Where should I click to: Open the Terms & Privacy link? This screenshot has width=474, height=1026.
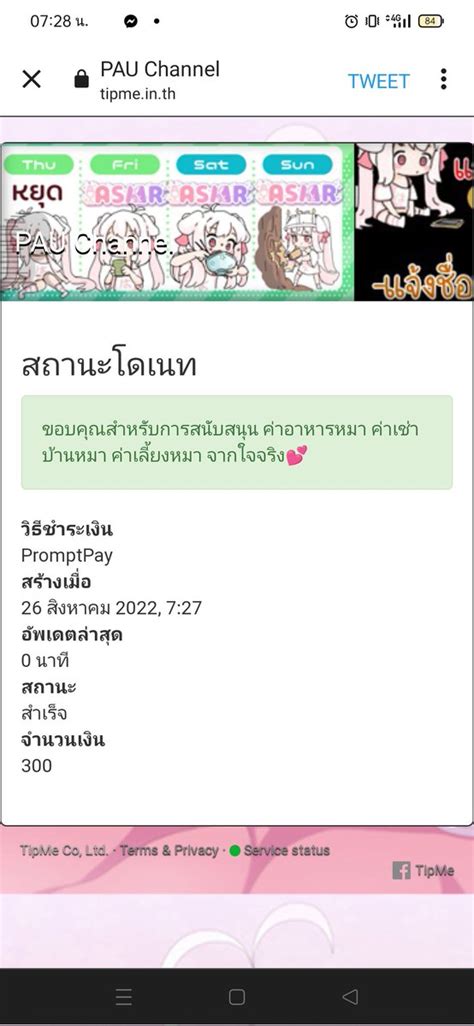(x=169, y=851)
